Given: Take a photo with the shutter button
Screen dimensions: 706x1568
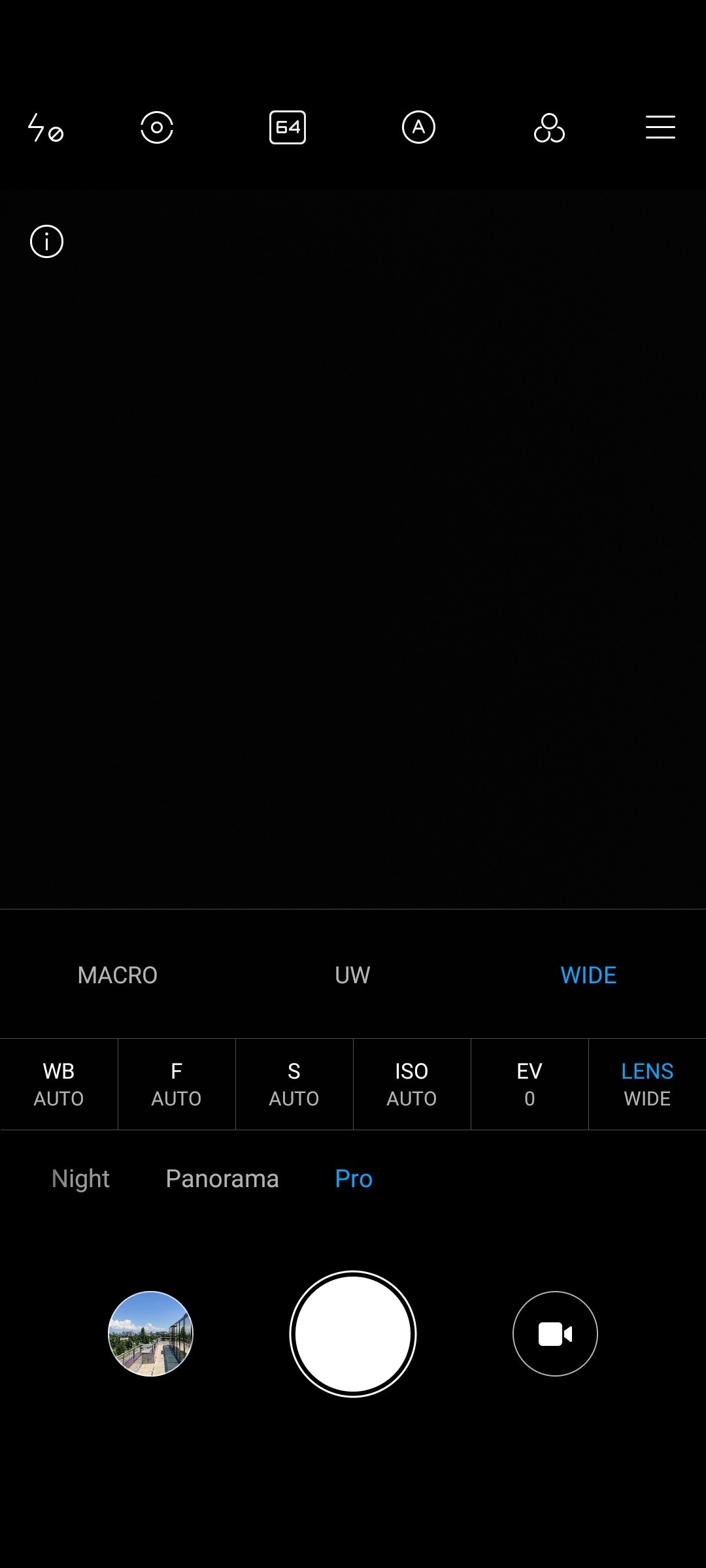Looking at the screenshot, I should click(x=353, y=1334).
